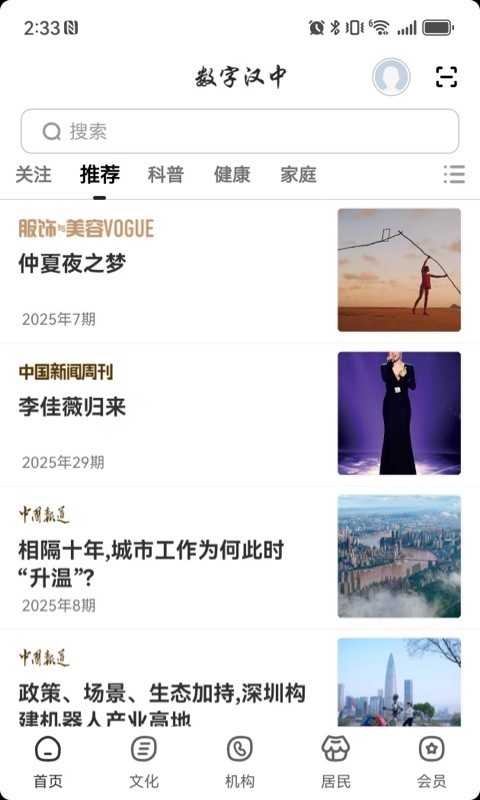Image resolution: width=480 pixels, height=800 pixels.
Task: Select the 推荐 tab
Action: click(x=99, y=174)
